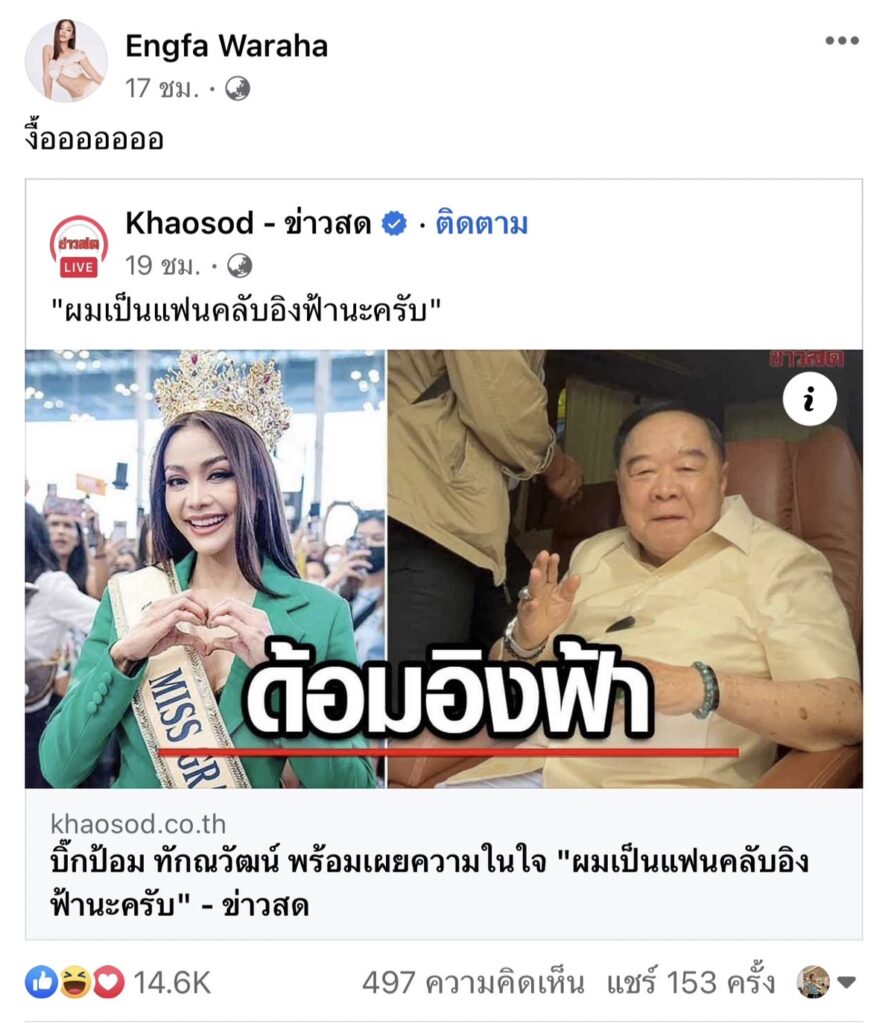Viewport: 888px width, 1024px height.
Task: Open the post overflow menu
Action: tap(841, 41)
